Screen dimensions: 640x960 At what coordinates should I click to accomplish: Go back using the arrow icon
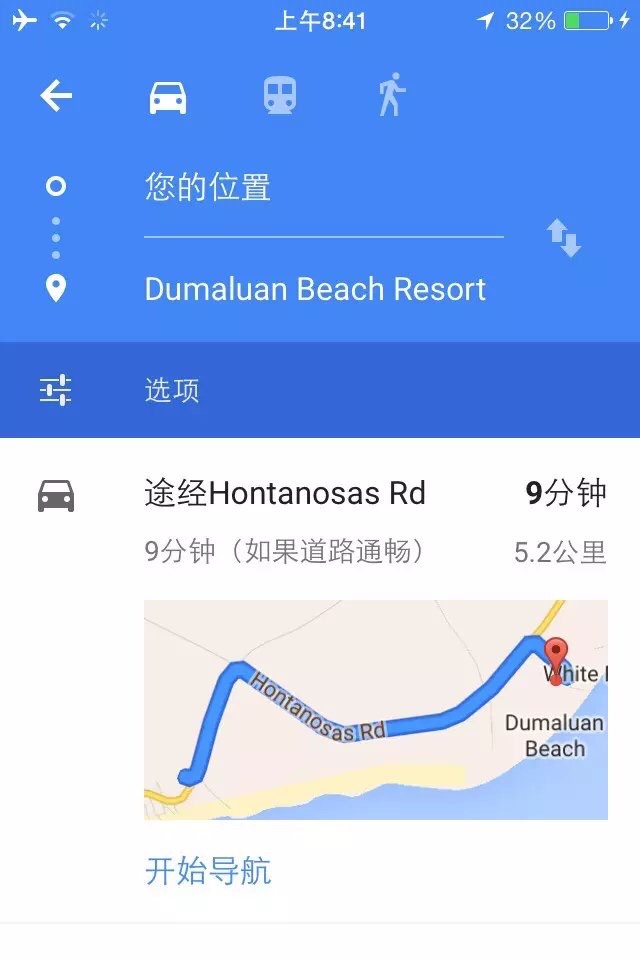tap(56, 96)
